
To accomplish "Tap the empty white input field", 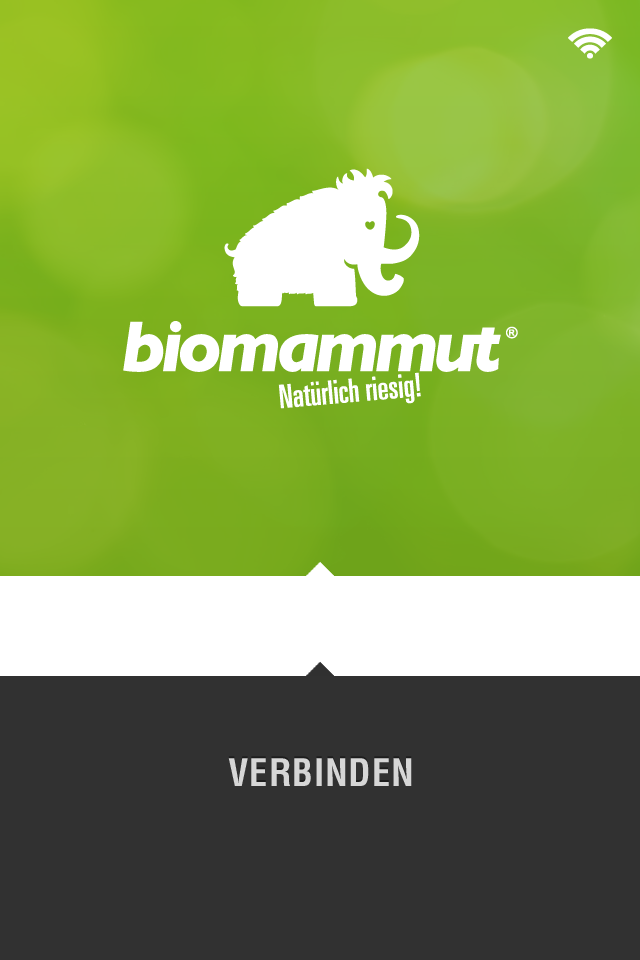I will 320,626.
